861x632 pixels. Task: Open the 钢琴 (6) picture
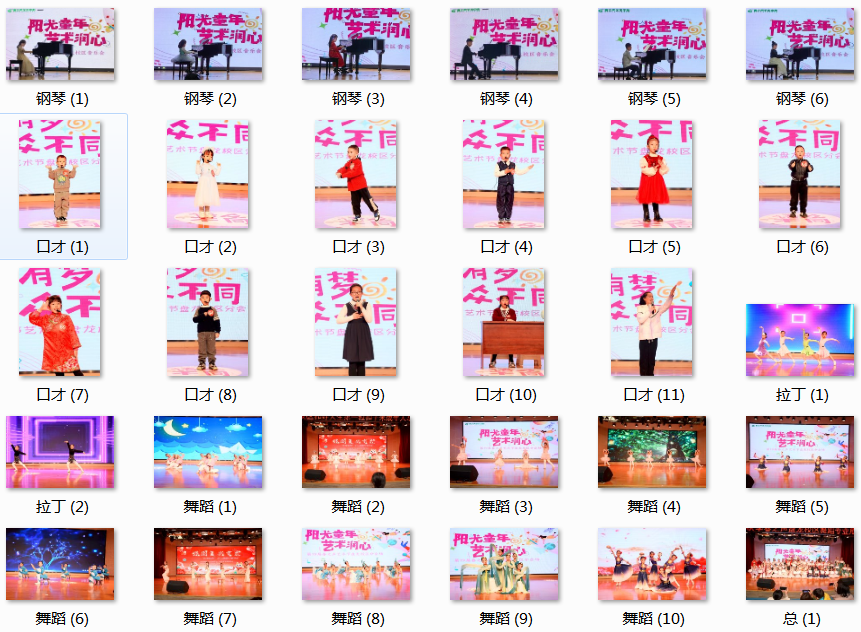(800, 45)
